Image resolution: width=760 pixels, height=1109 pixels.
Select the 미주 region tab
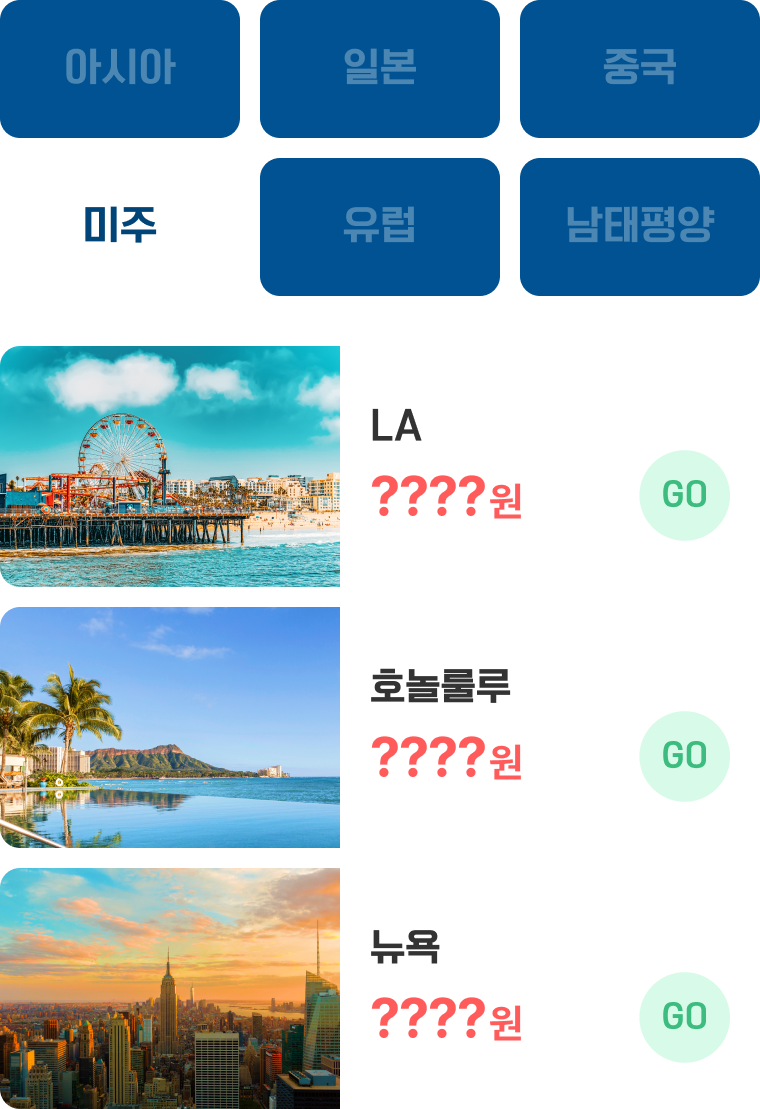pos(120,227)
